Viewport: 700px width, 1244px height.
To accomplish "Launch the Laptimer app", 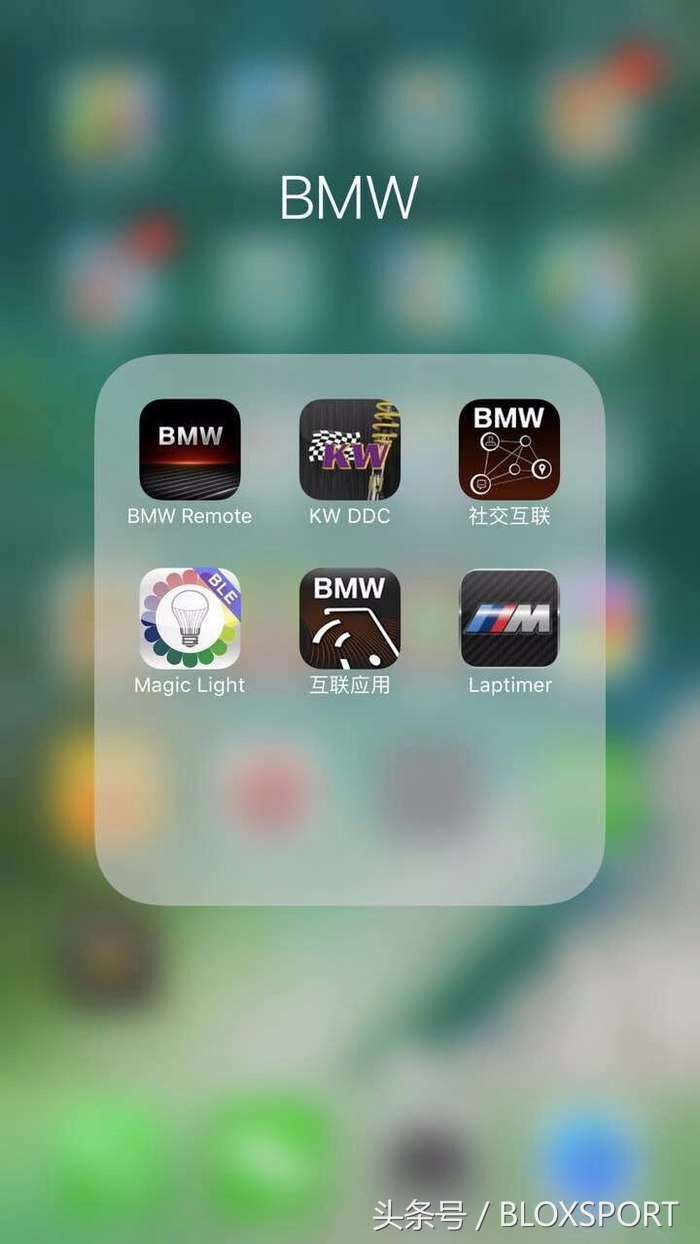I will (509, 618).
